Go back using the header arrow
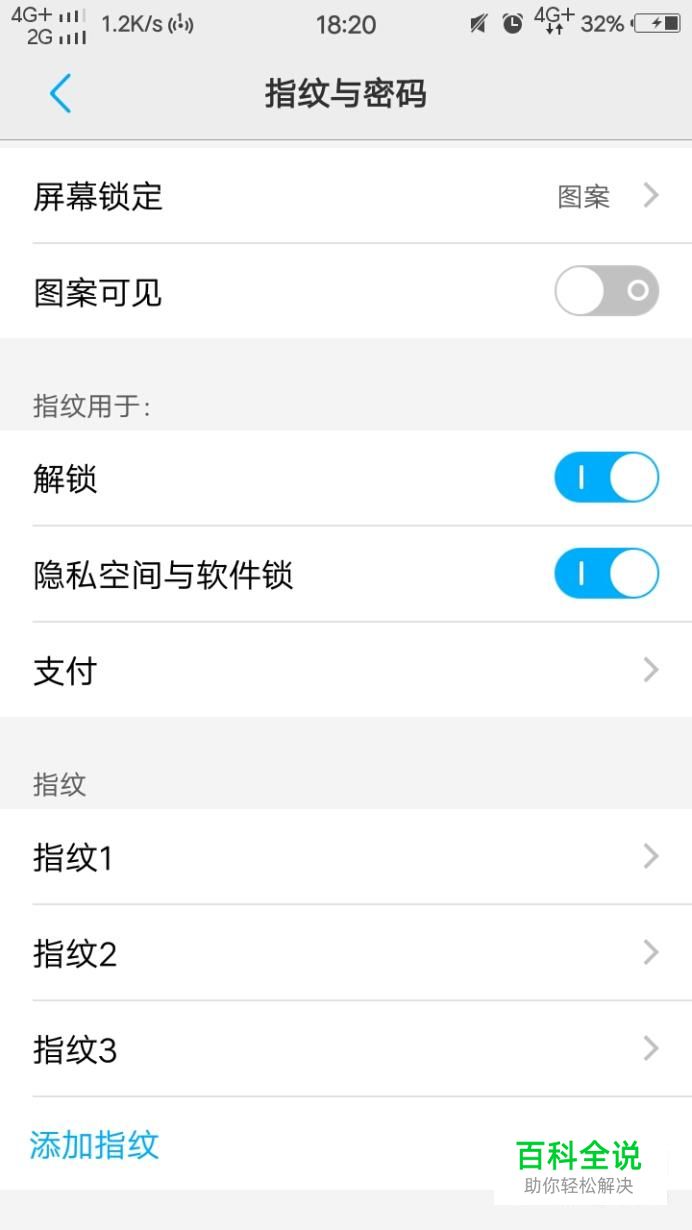Image resolution: width=692 pixels, height=1230 pixels. click(60, 94)
